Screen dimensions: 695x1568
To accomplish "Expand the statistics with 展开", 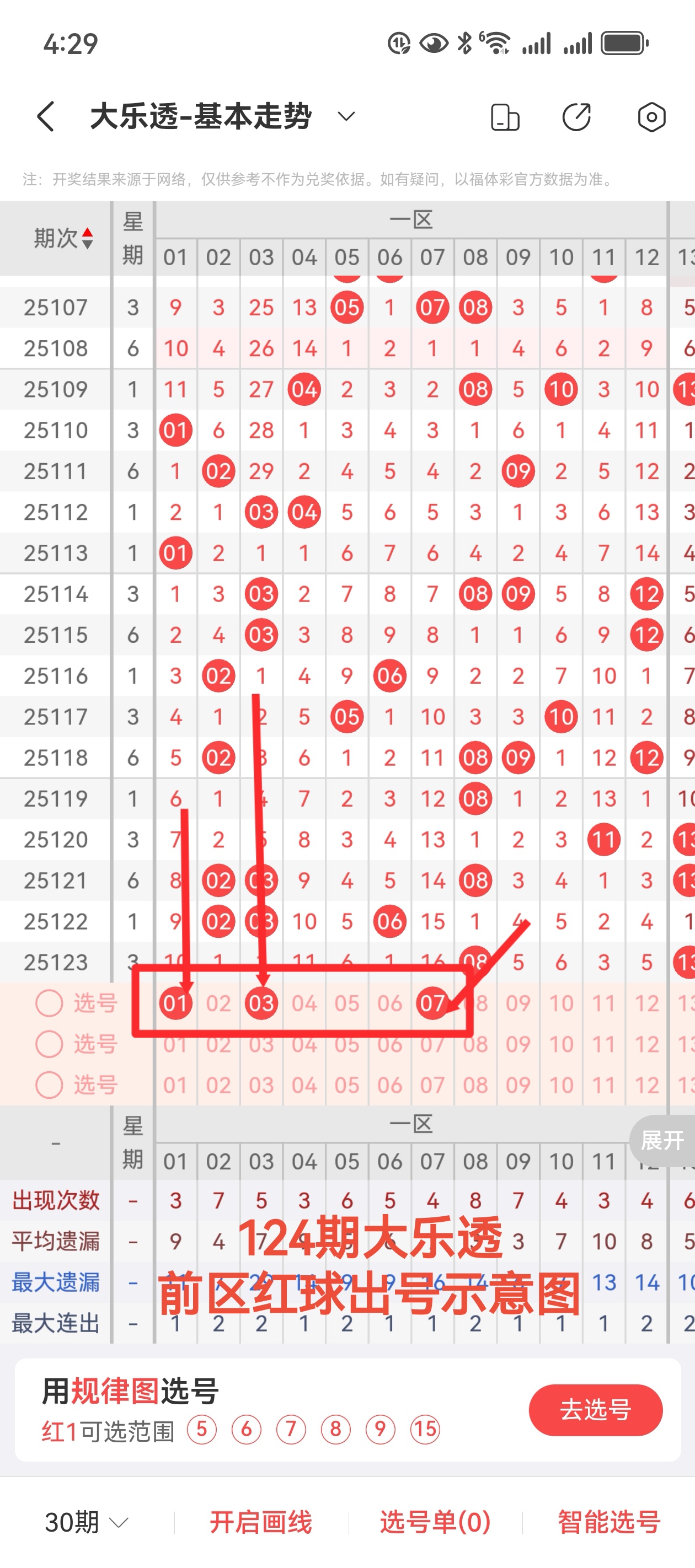I will coord(662,1140).
